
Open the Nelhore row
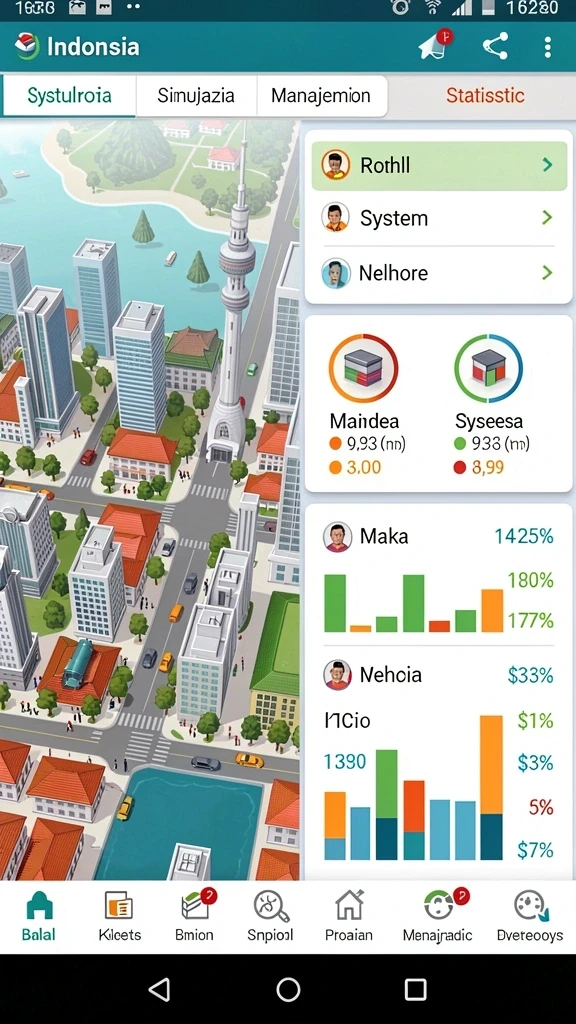click(x=439, y=272)
